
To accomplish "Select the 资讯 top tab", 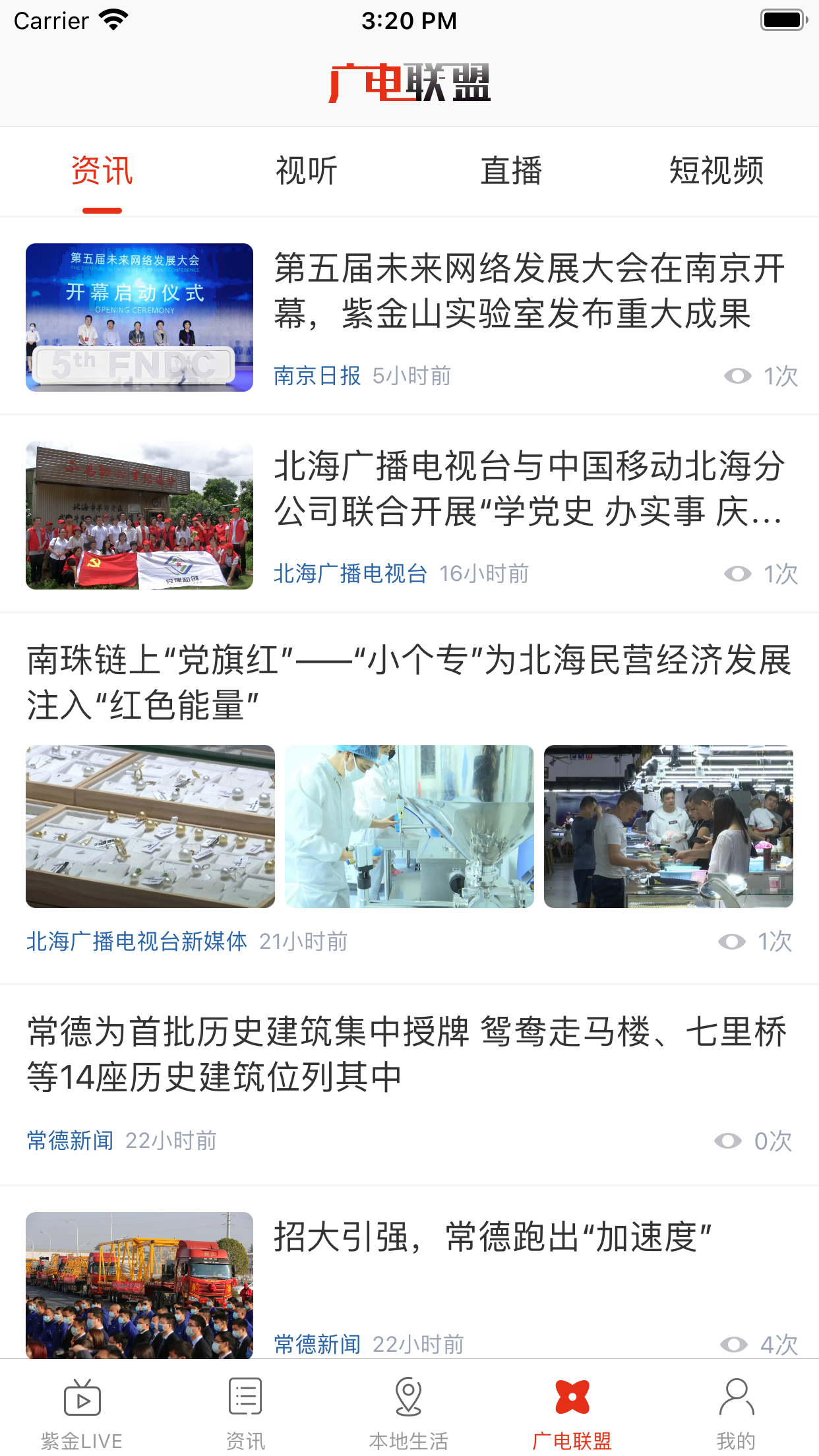I will (x=102, y=171).
